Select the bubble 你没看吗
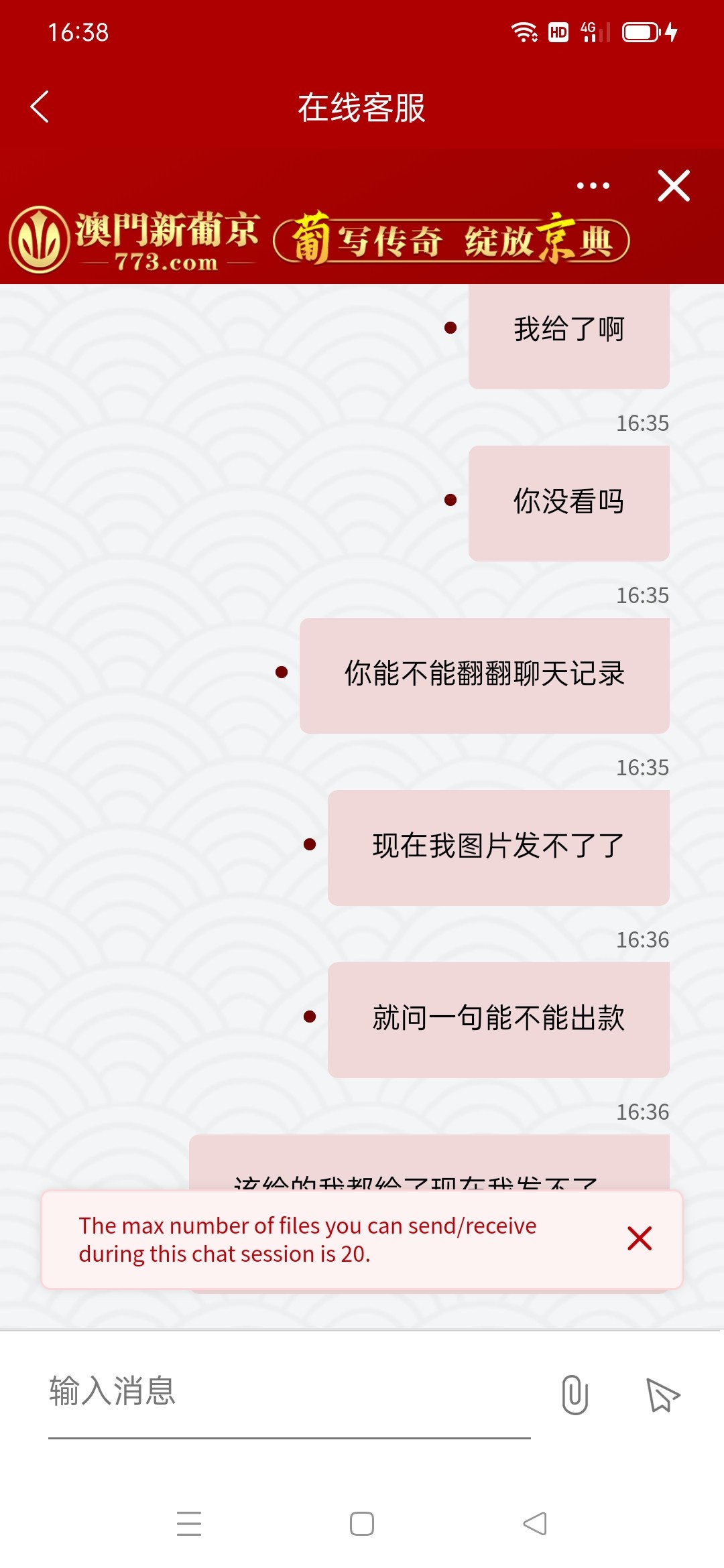Viewport: 724px width, 1568px height. 568,501
